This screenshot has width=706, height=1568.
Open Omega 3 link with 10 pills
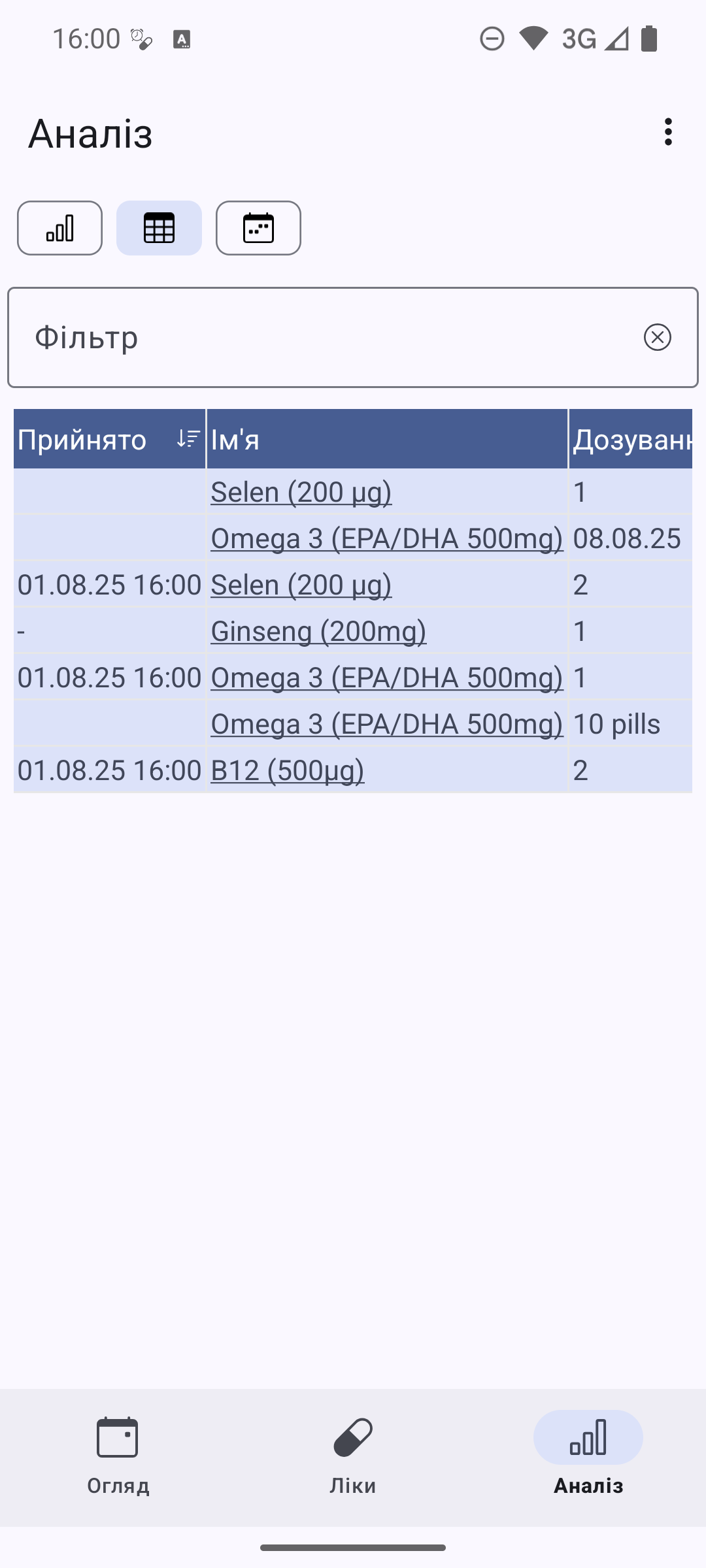(386, 724)
